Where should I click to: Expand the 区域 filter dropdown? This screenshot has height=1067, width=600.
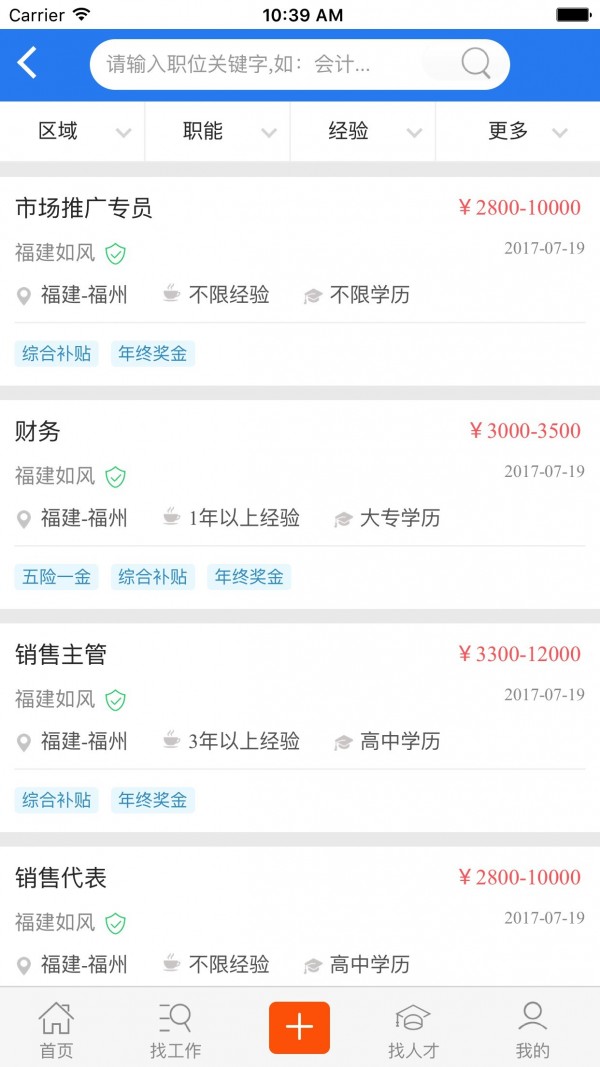coord(72,131)
